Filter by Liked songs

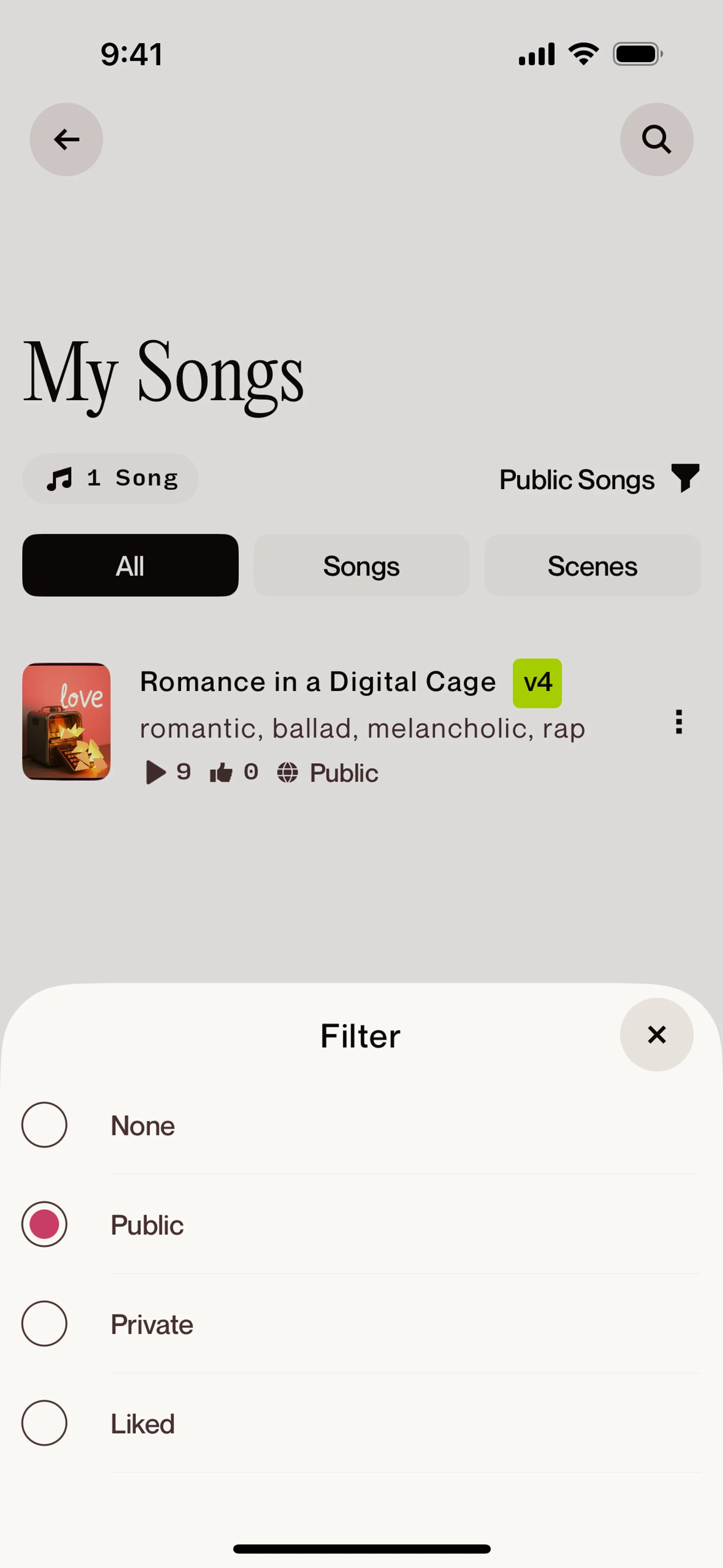pyautogui.click(x=44, y=1423)
